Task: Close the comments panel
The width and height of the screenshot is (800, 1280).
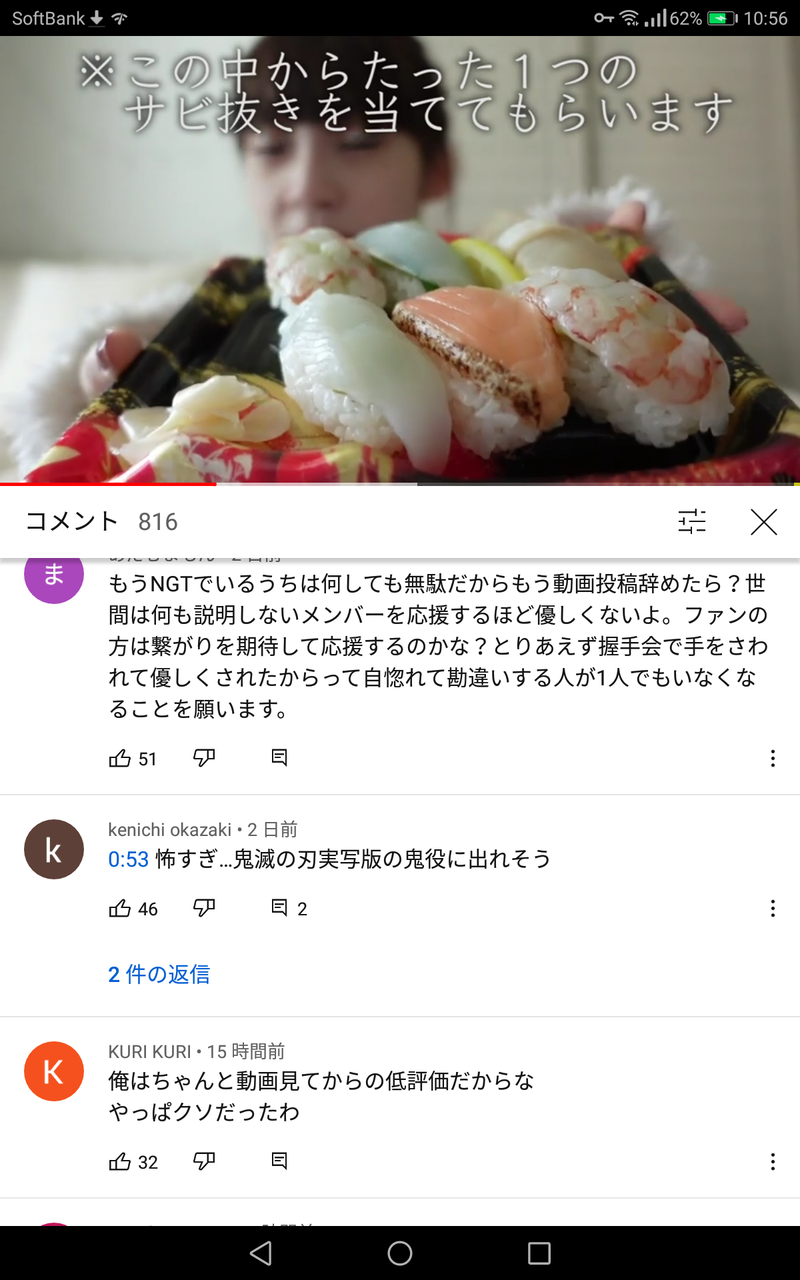Action: tap(764, 521)
